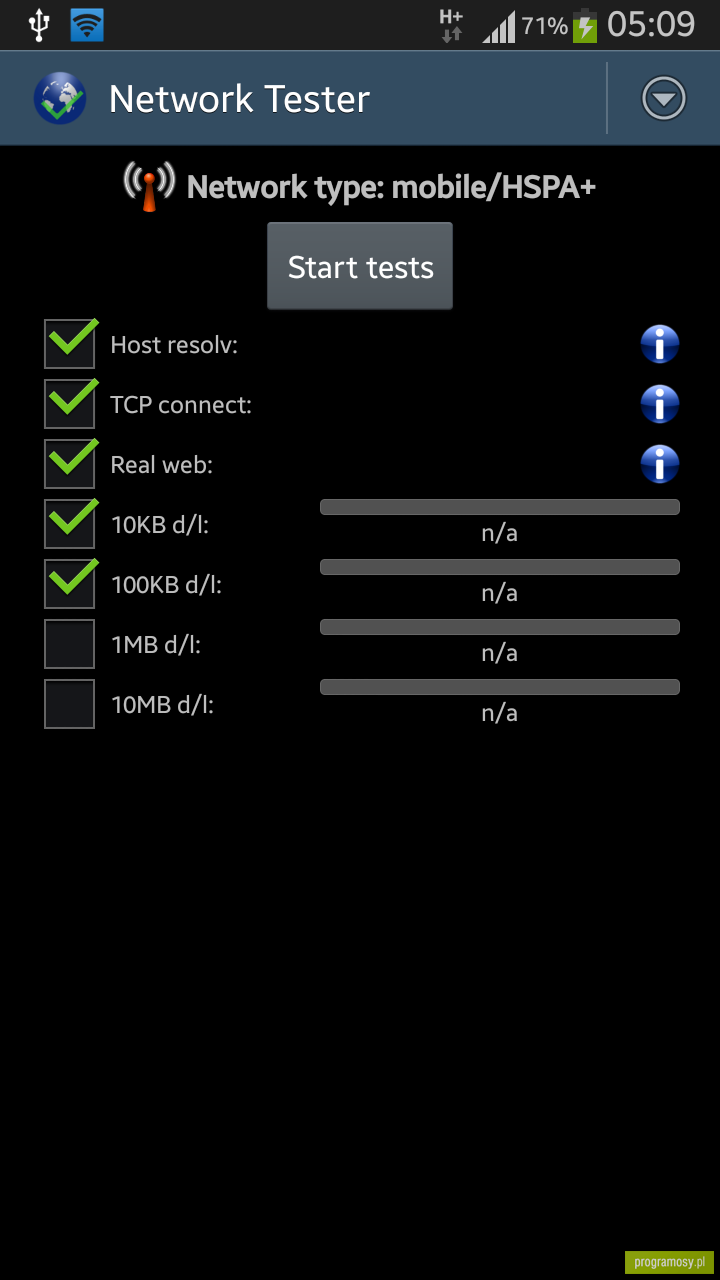
Task: Uncheck the 10KB d/l test
Action: tap(70, 524)
